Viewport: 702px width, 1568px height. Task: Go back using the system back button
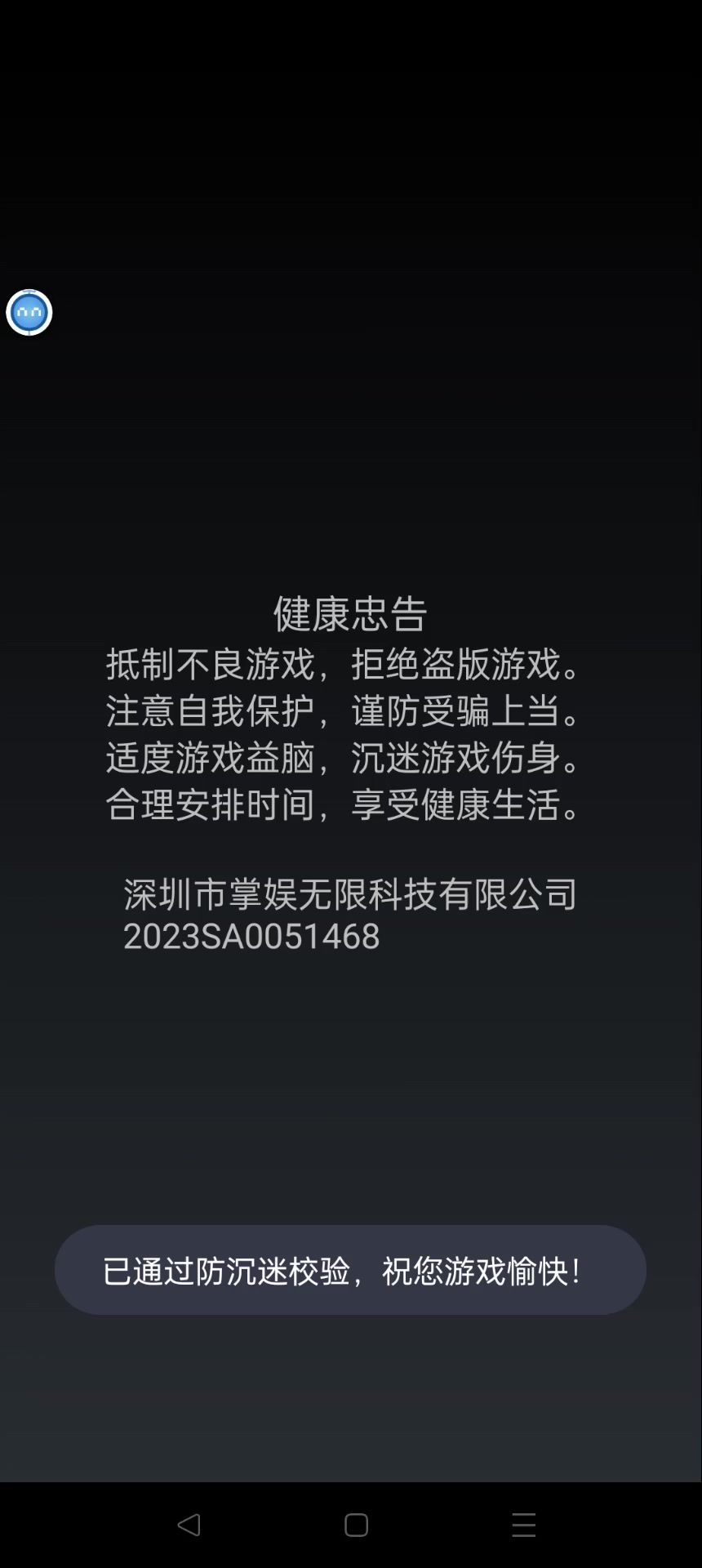[189, 1524]
